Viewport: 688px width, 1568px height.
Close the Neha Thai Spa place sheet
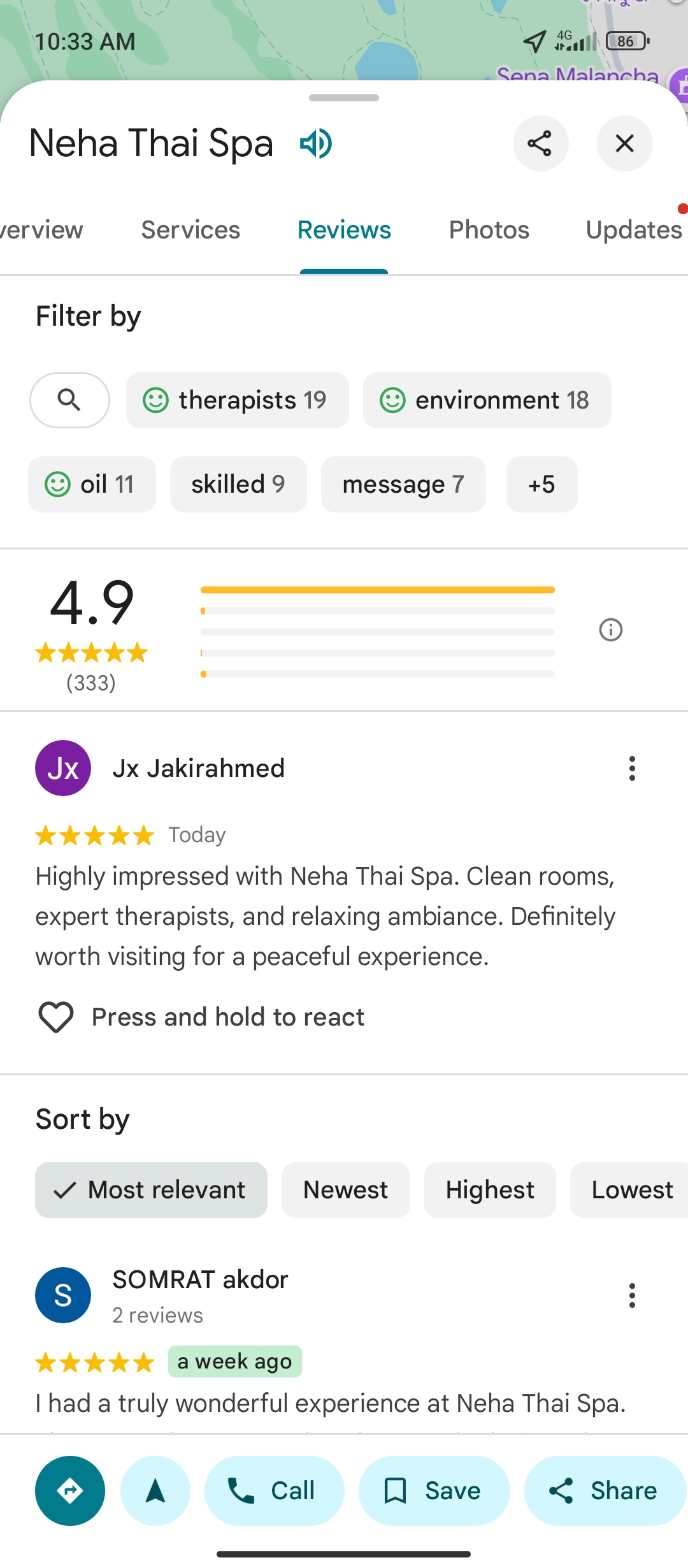(624, 143)
